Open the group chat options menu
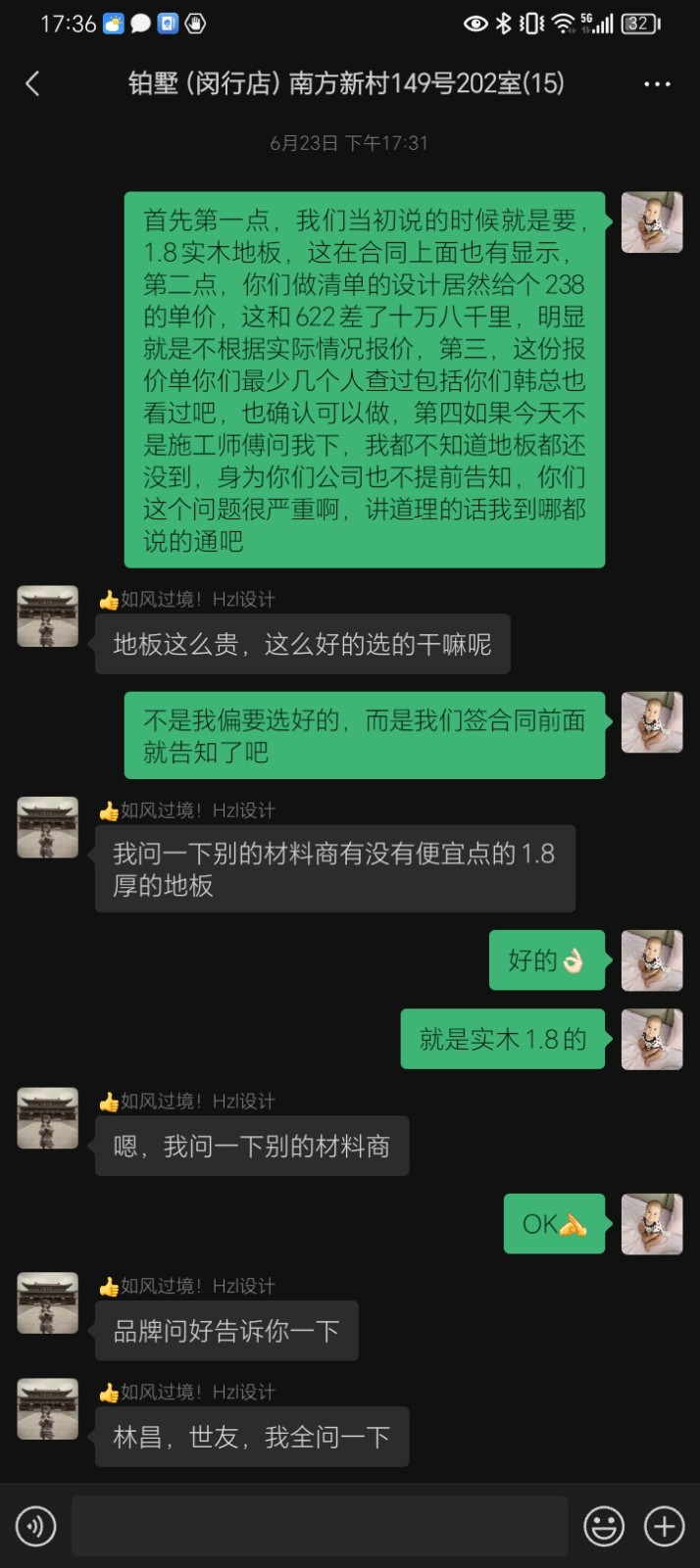The height and width of the screenshot is (1568, 700). pos(657,84)
